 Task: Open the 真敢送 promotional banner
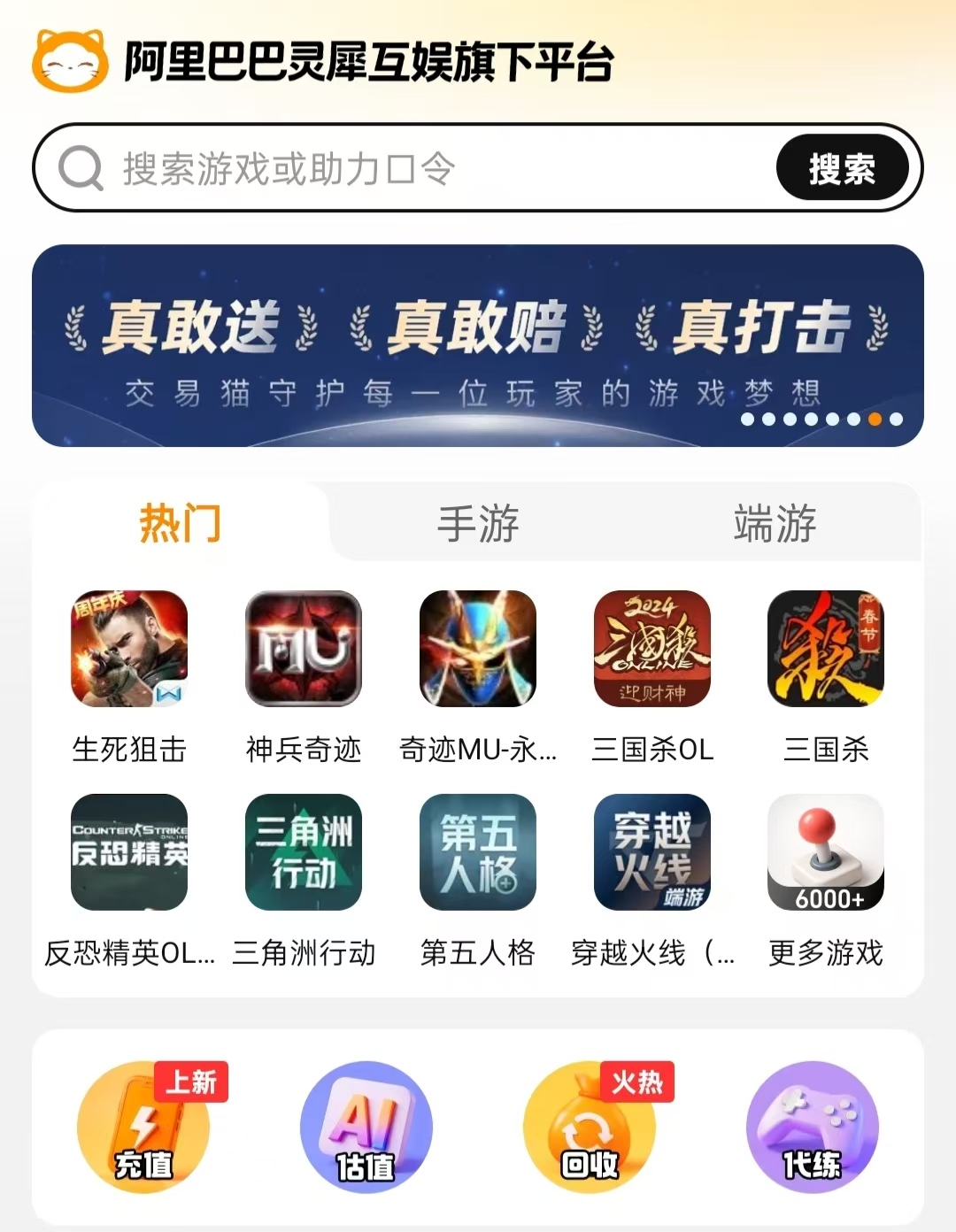478,345
